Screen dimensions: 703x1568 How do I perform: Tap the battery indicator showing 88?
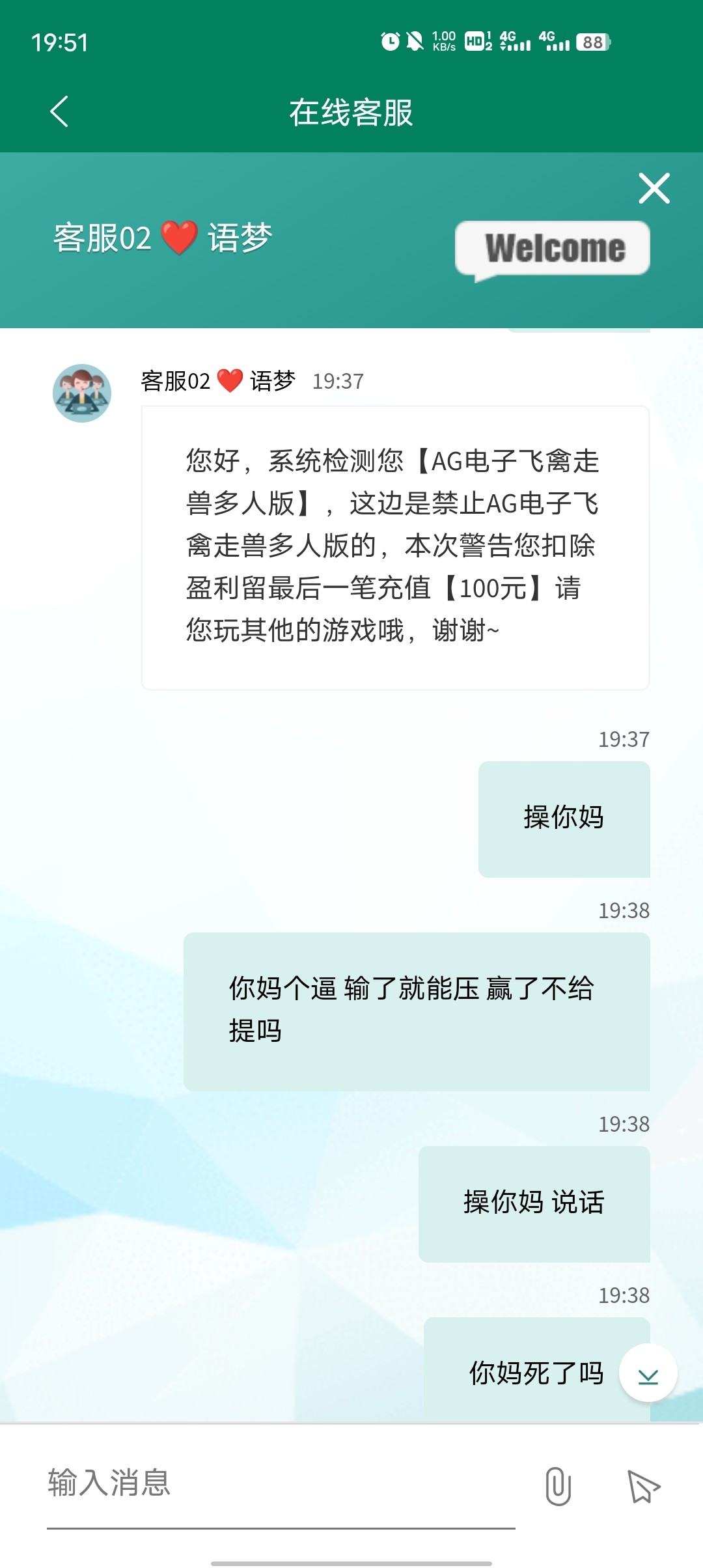[591, 41]
